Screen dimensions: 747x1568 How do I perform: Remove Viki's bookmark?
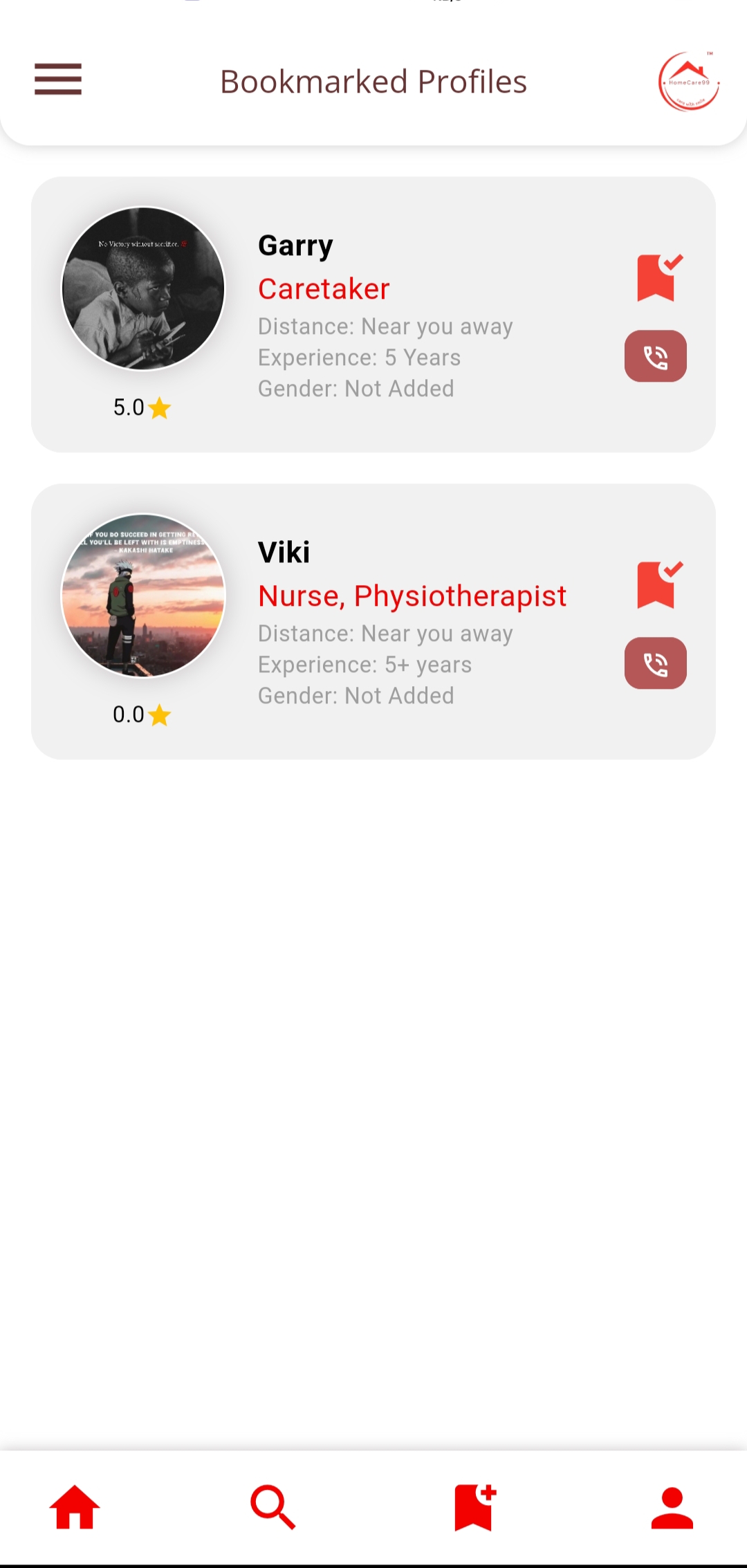click(658, 584)
